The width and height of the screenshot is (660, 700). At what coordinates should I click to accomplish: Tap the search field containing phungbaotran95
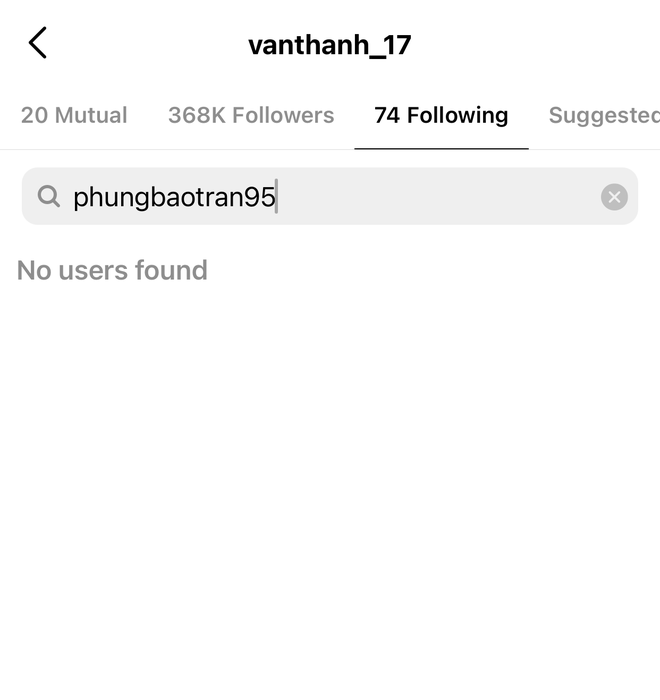pos(320,197)
